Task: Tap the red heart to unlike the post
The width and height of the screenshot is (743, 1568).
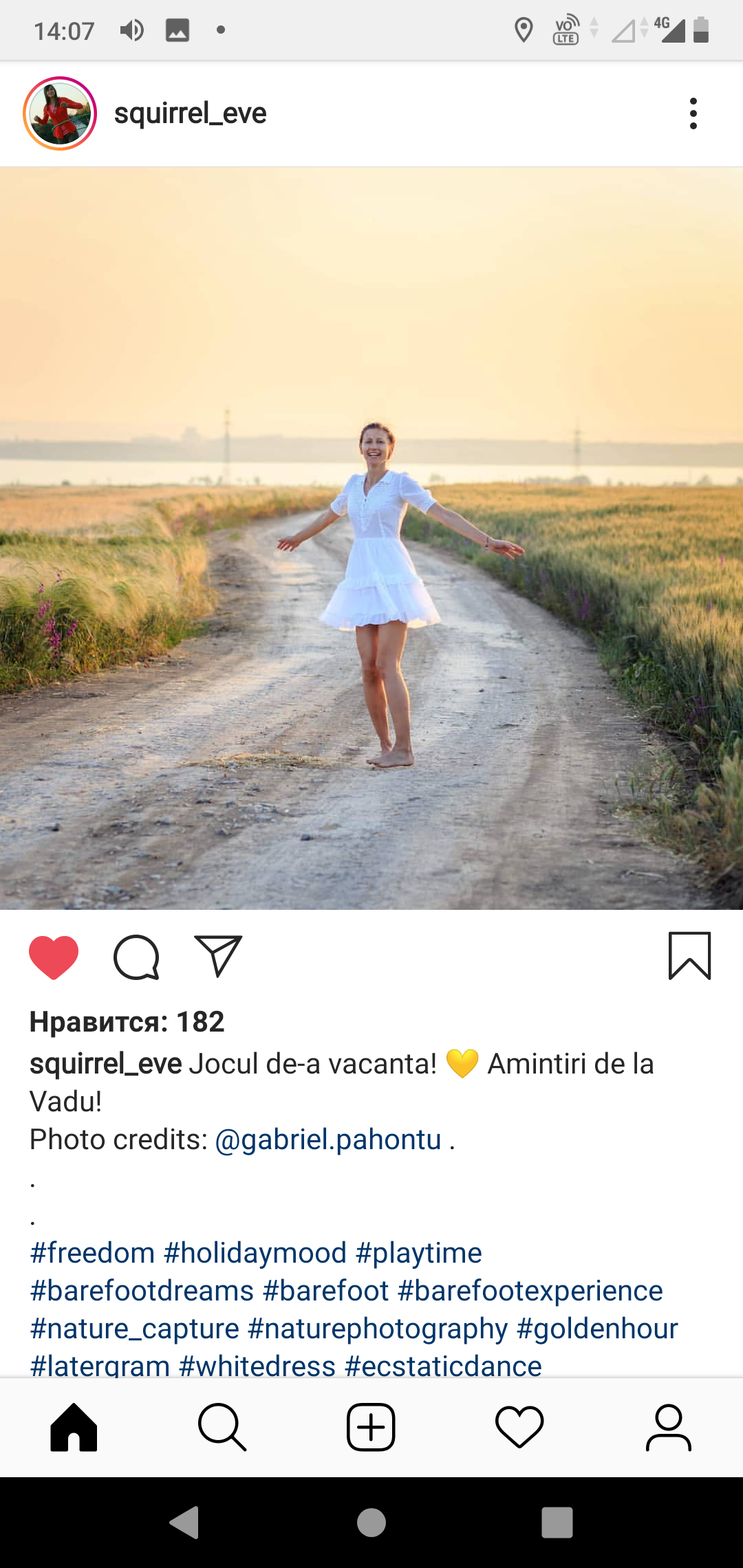Action: [54, 957]
